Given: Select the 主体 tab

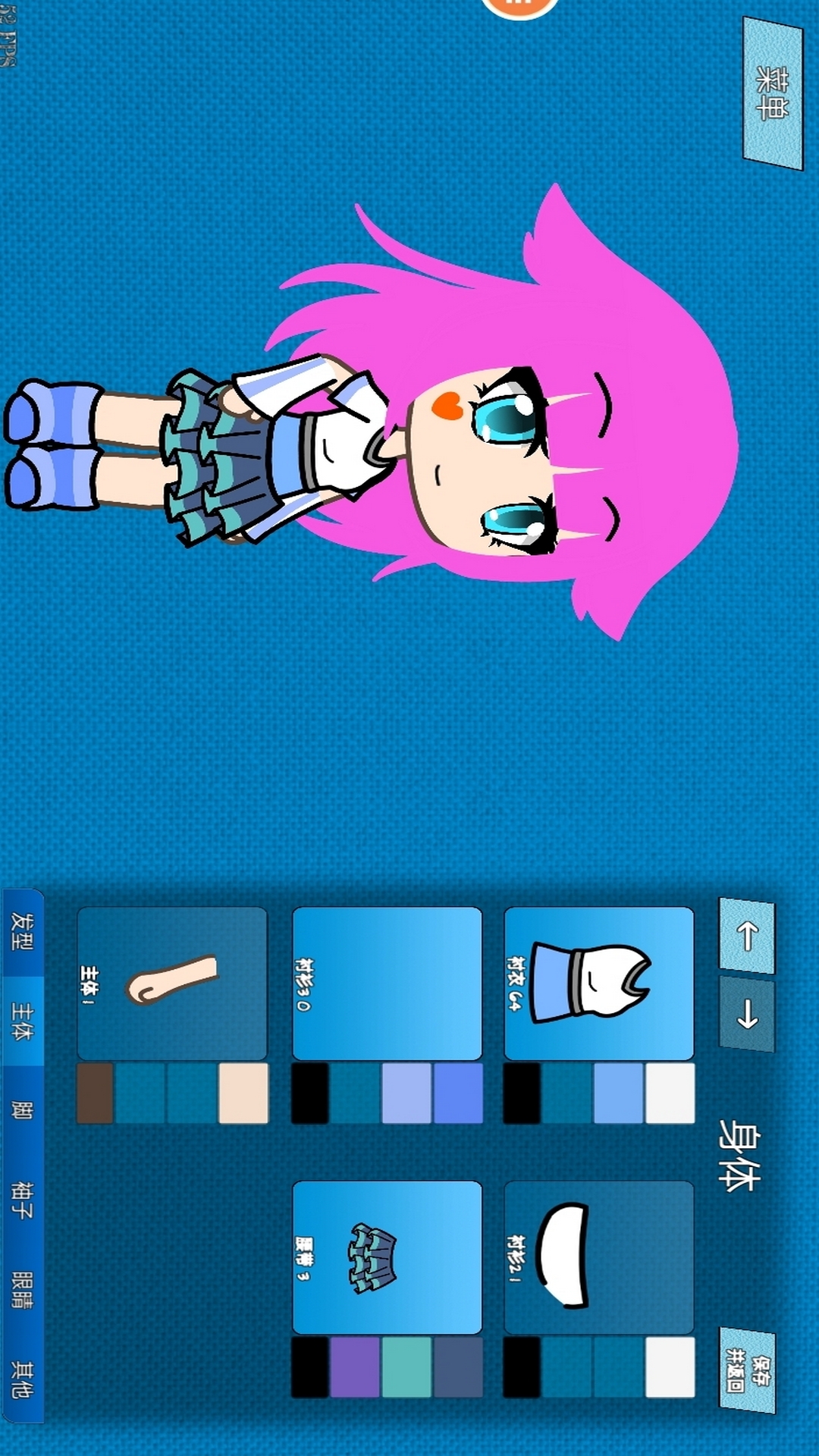Looking at the screenshot, I should coord(21,1020).
